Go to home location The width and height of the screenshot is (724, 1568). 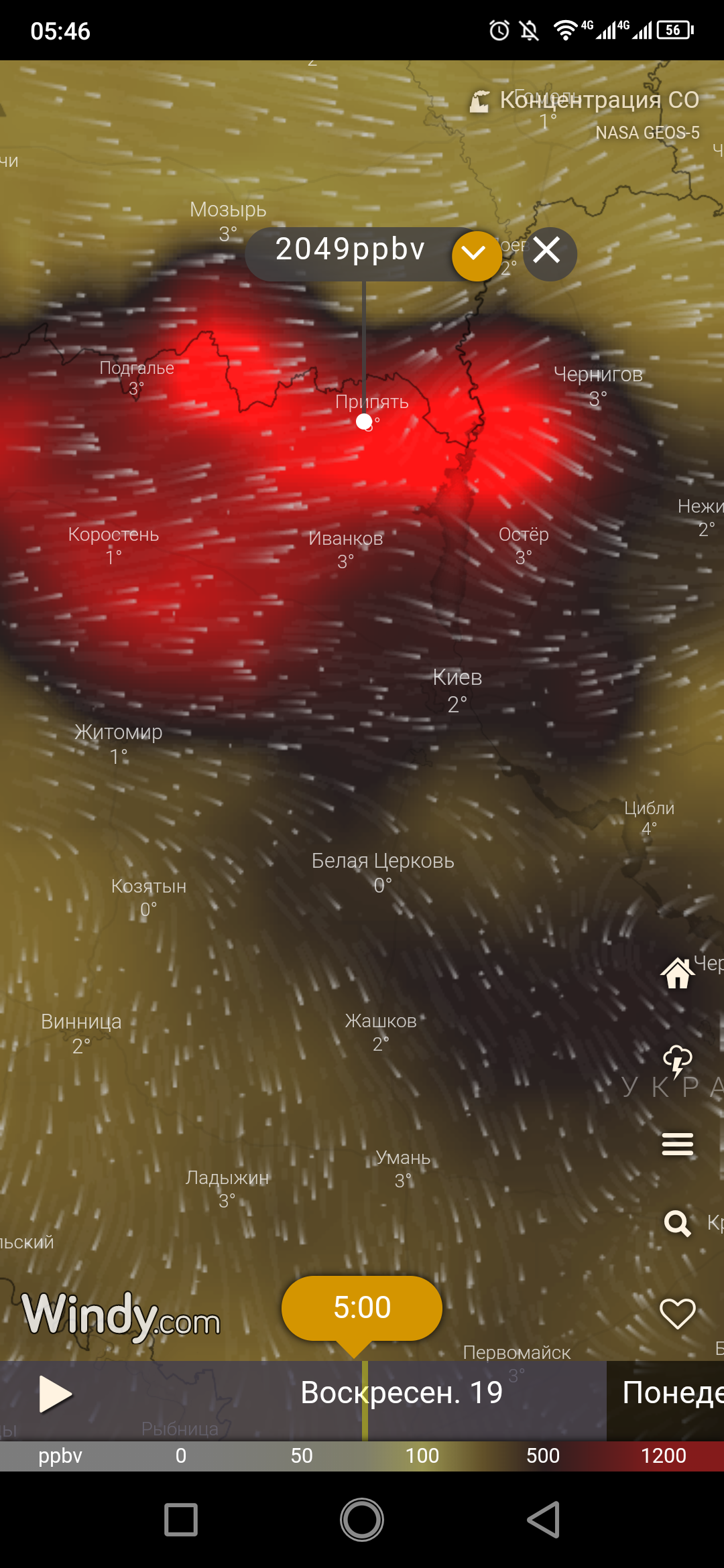click(x=677, y=973)
